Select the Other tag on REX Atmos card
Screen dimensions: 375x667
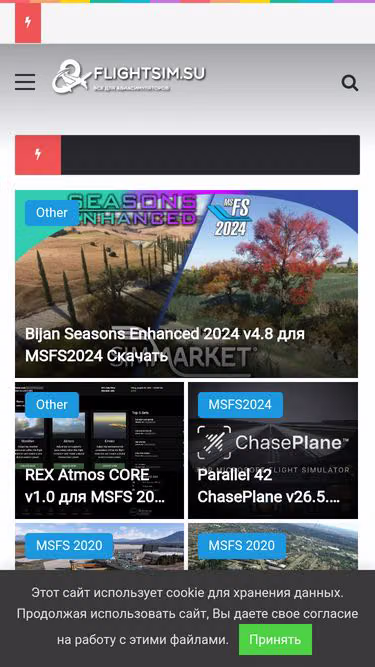point(52,405)
